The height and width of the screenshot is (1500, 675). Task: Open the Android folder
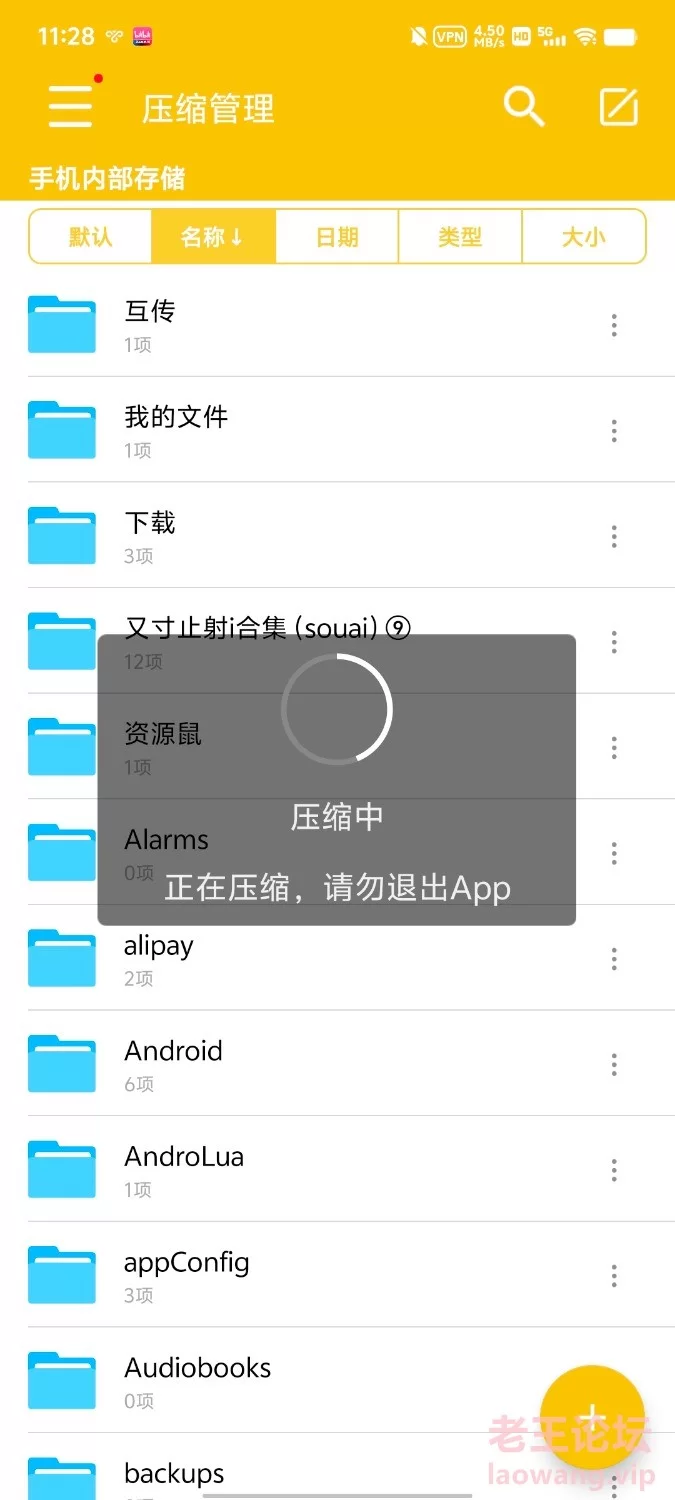[x=337, y=1064]
